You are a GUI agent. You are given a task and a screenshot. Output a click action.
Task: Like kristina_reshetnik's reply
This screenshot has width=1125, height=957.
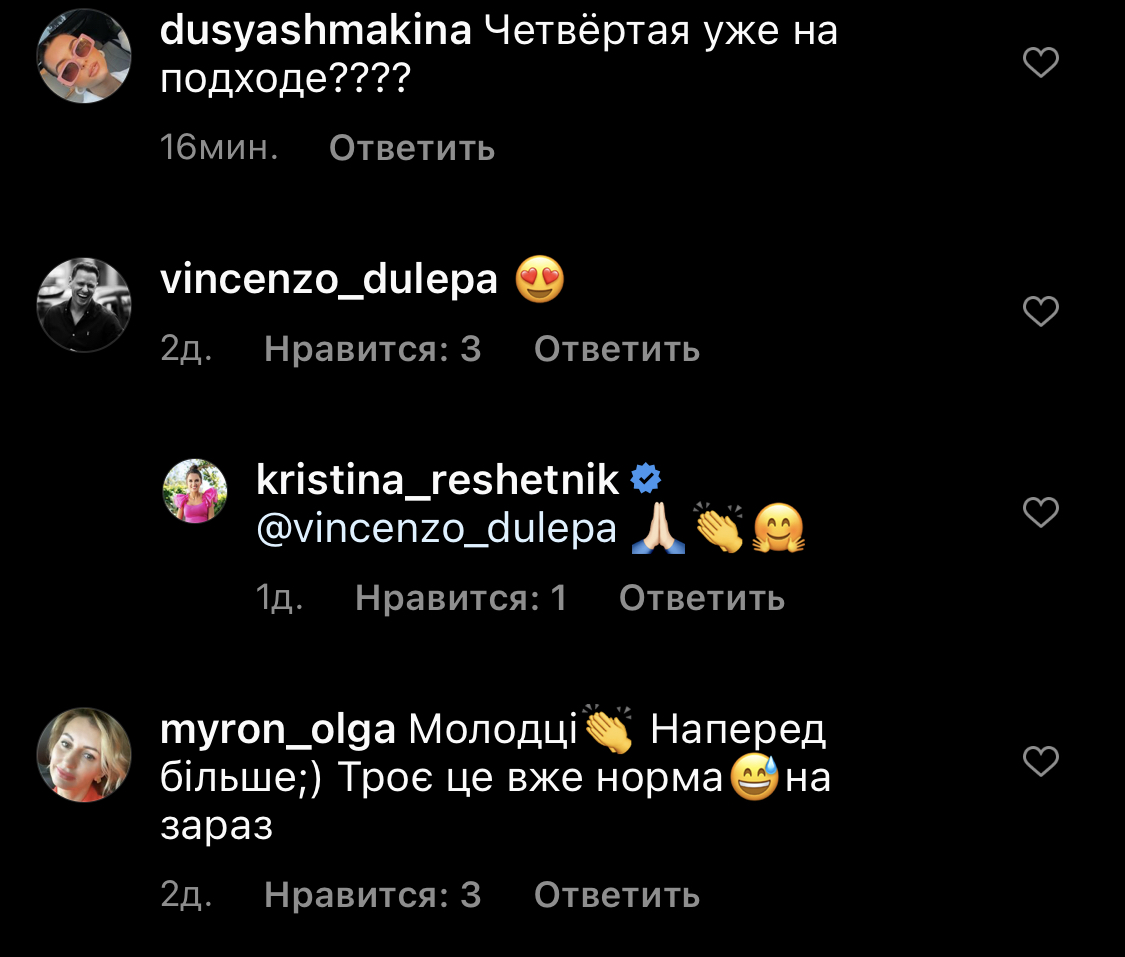(x=1041, y=513)
